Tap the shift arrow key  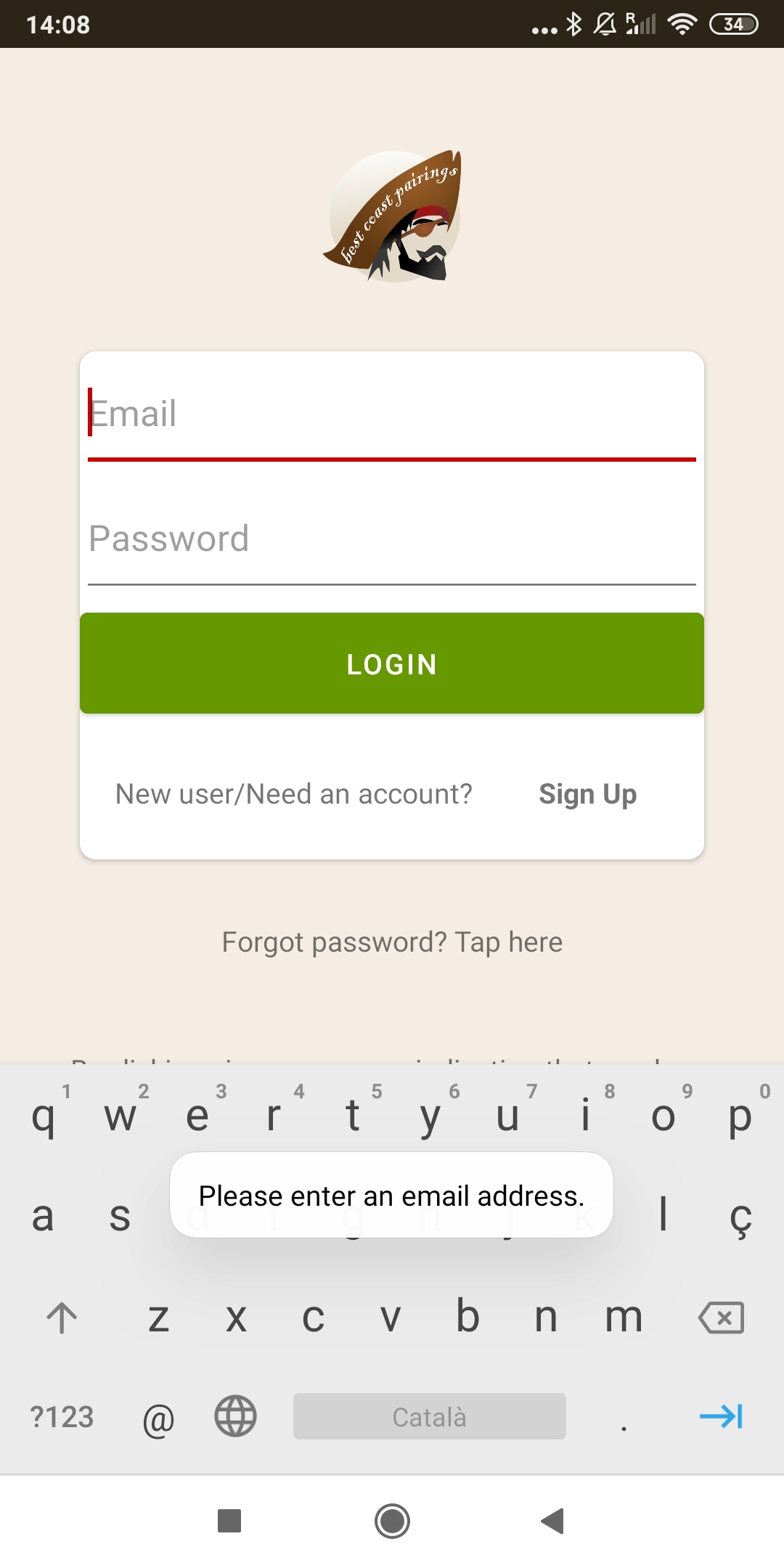62,1318
